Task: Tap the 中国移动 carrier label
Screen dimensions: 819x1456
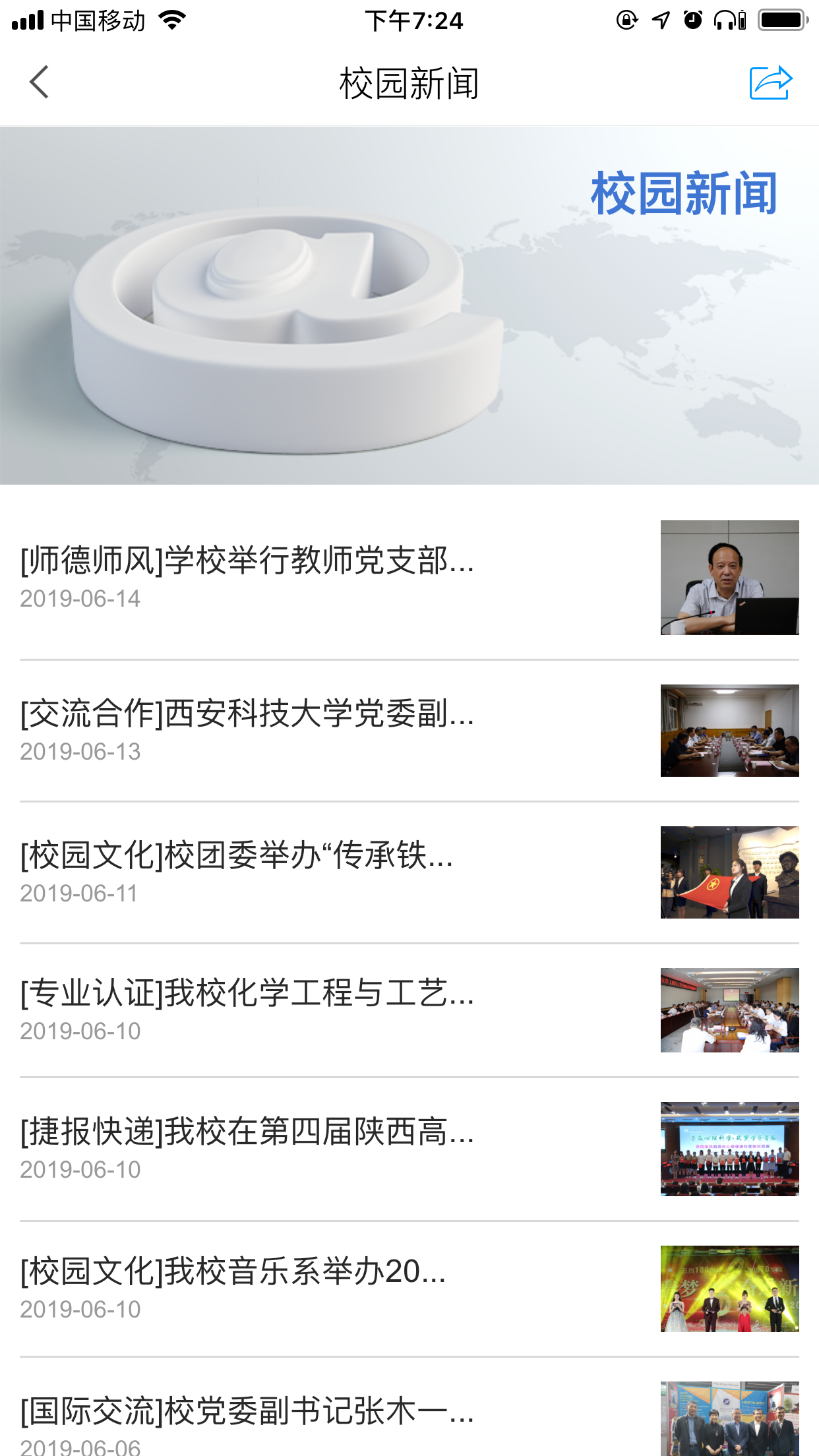Action: [99, 20]
